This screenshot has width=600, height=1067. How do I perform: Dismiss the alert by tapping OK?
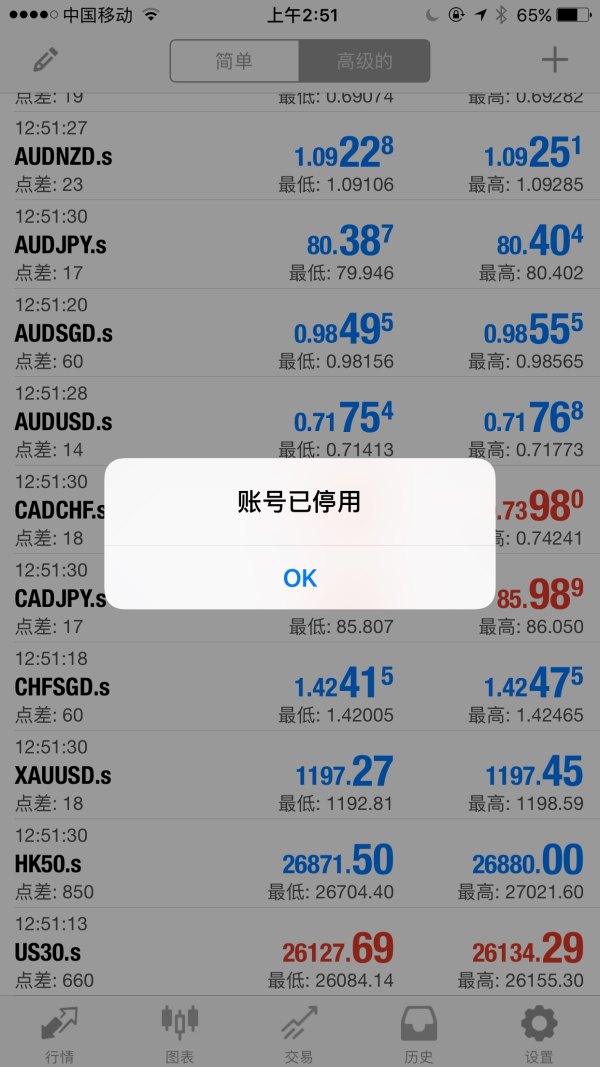(300, 577)
